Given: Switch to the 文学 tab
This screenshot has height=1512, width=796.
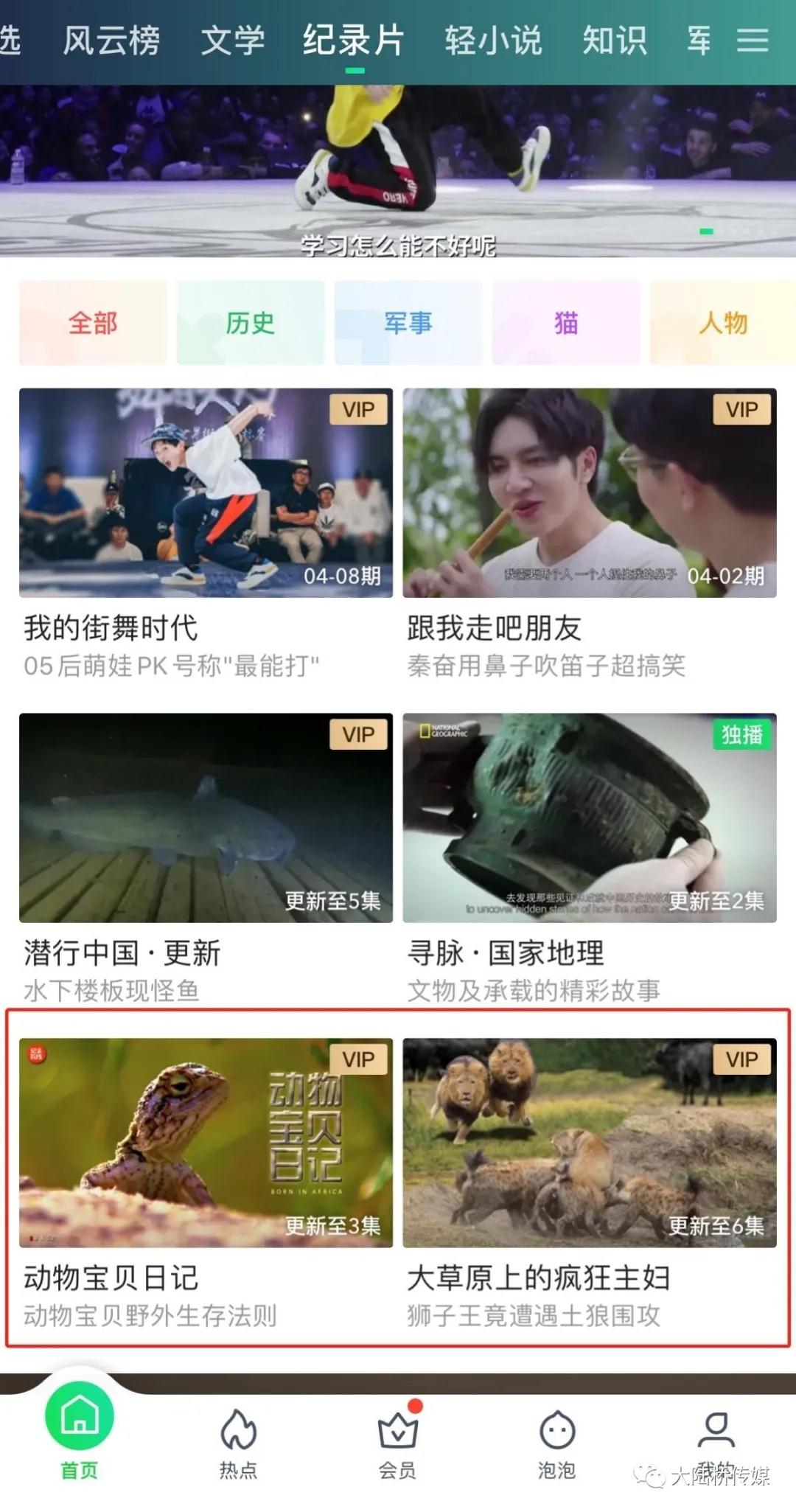Looking at the screenshot, I should click(233, 40).
